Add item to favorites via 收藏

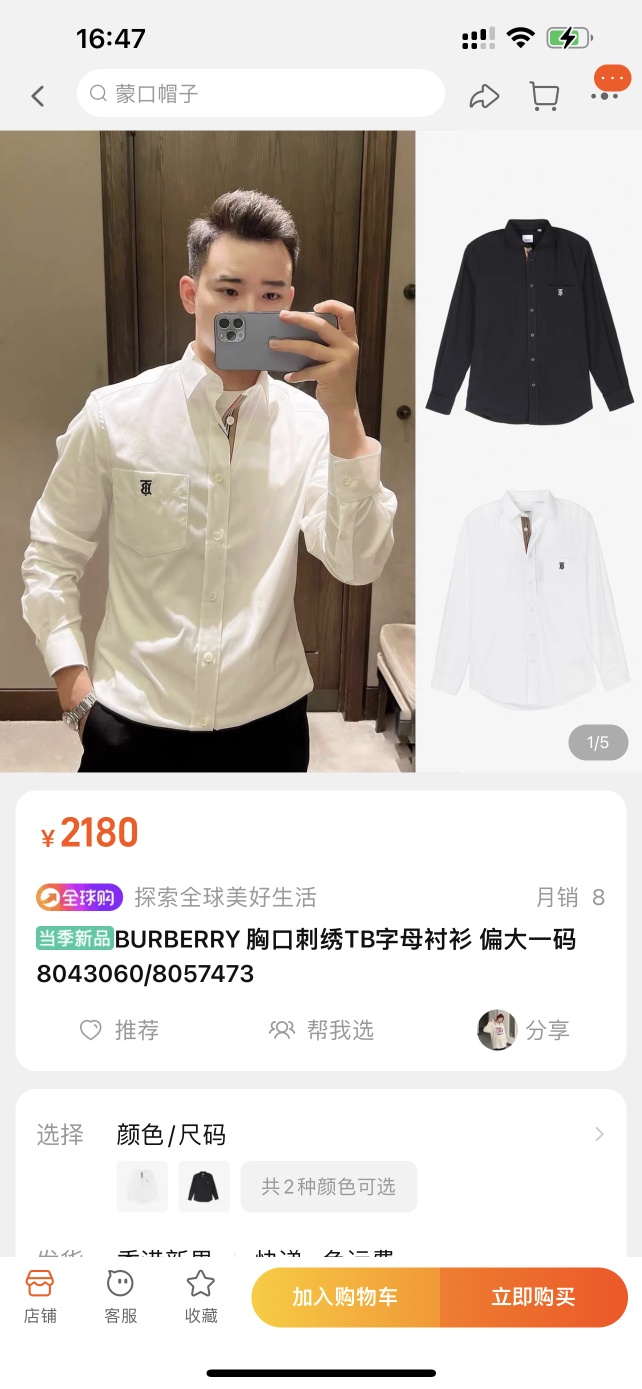click(201, 1296)
